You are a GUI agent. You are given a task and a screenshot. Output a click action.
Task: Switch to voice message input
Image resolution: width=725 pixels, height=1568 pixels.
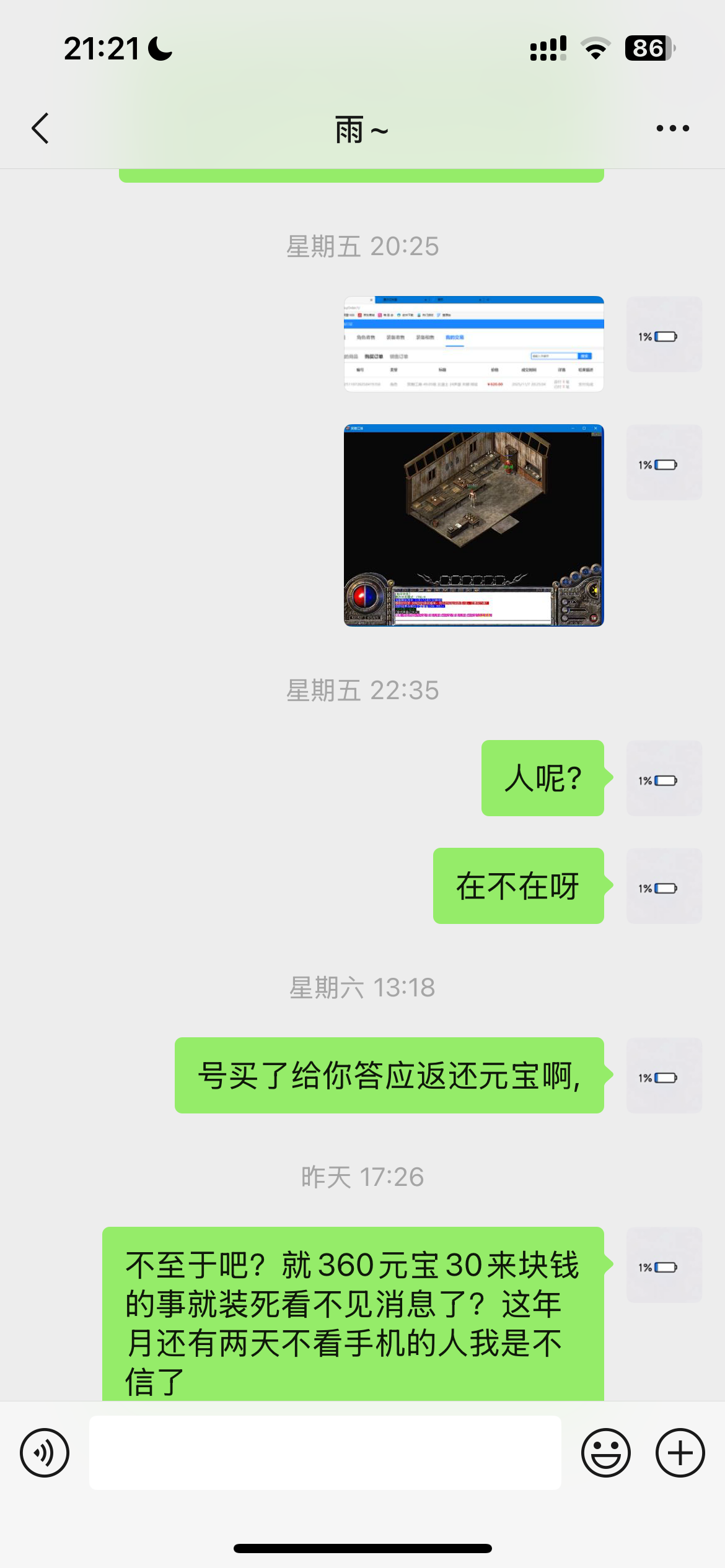point(45,1452)
